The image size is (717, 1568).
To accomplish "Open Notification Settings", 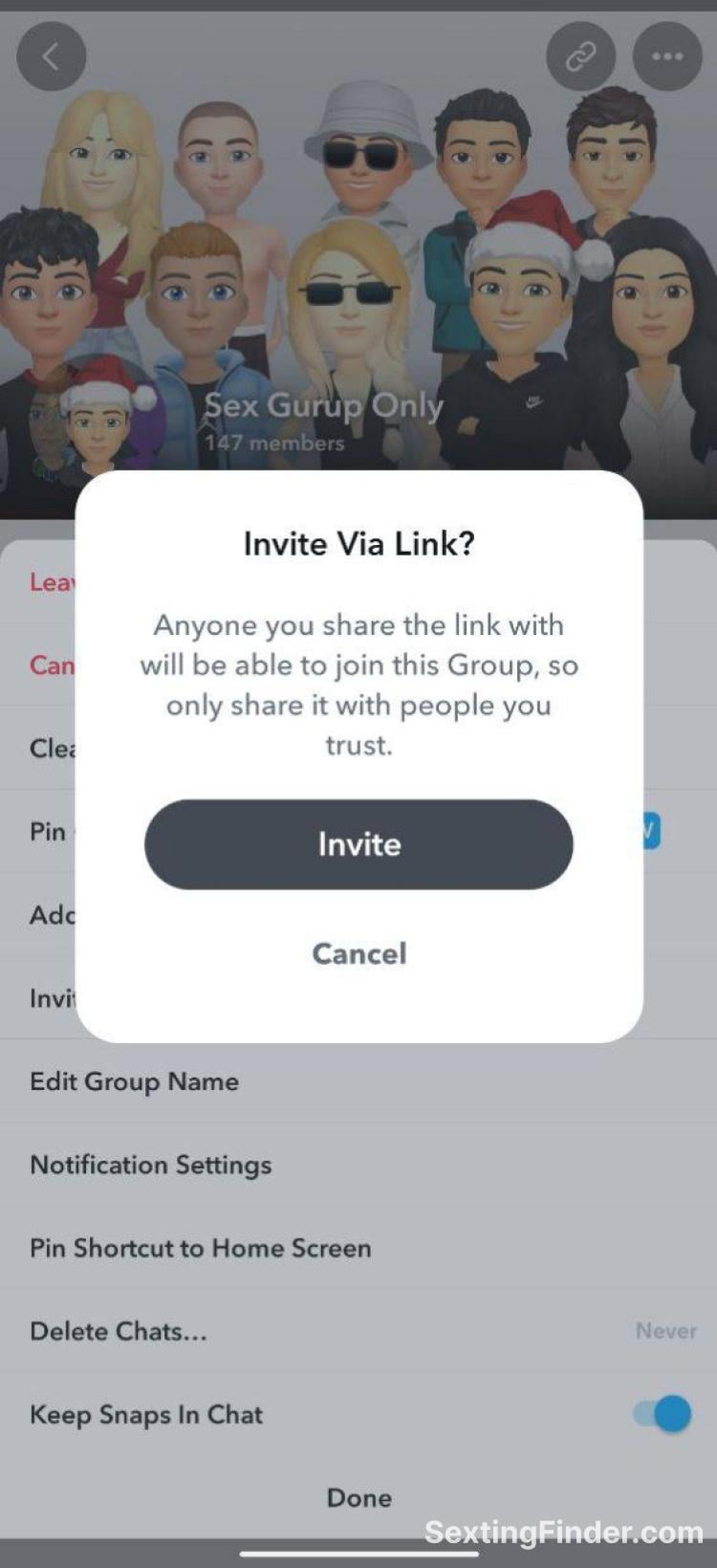I will coord(151,1165).
